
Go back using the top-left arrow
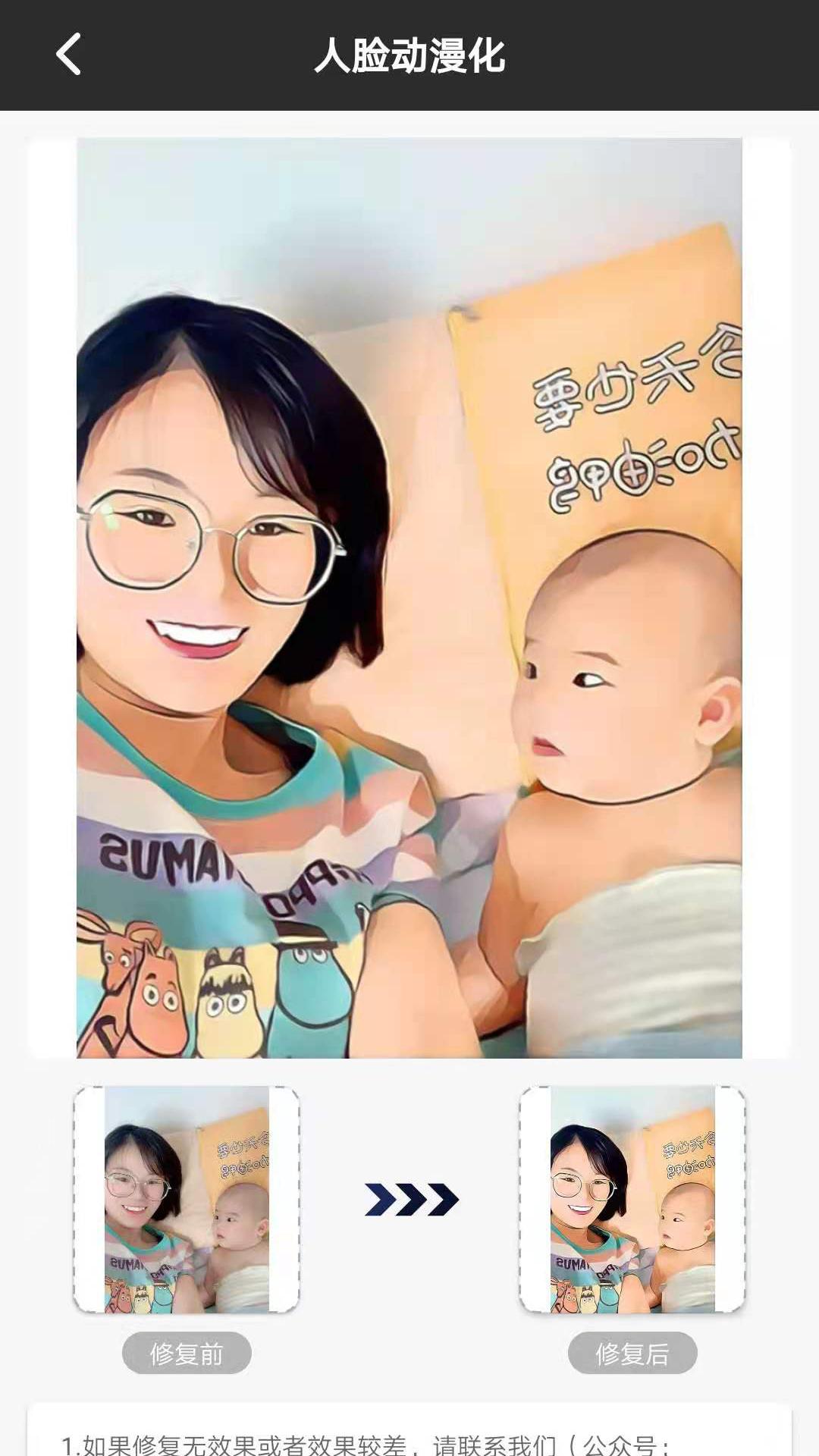click(x=68, y=55)
